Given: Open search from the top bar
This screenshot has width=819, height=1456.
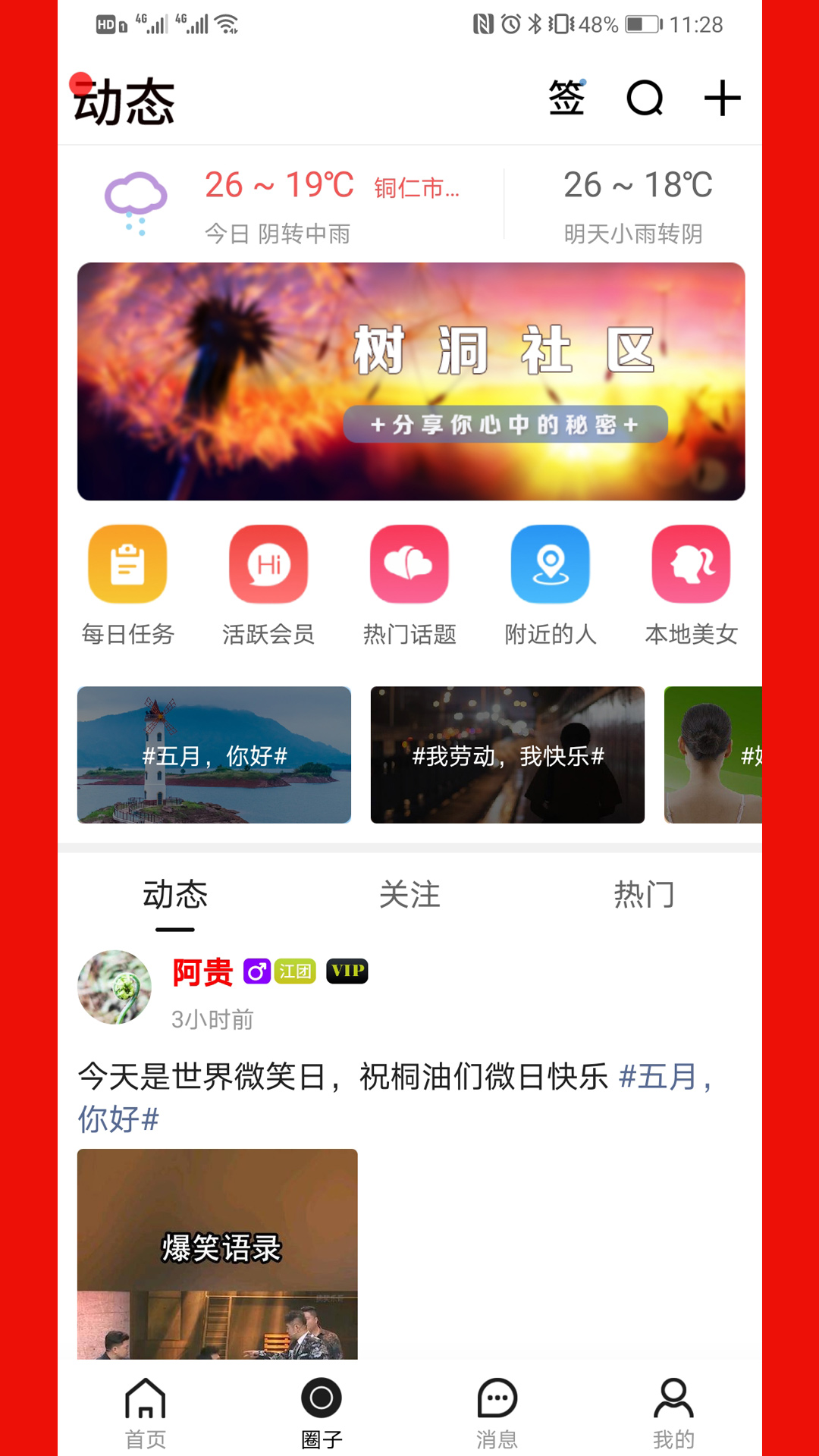Looking at the screenshot, I should pos(645,99).
